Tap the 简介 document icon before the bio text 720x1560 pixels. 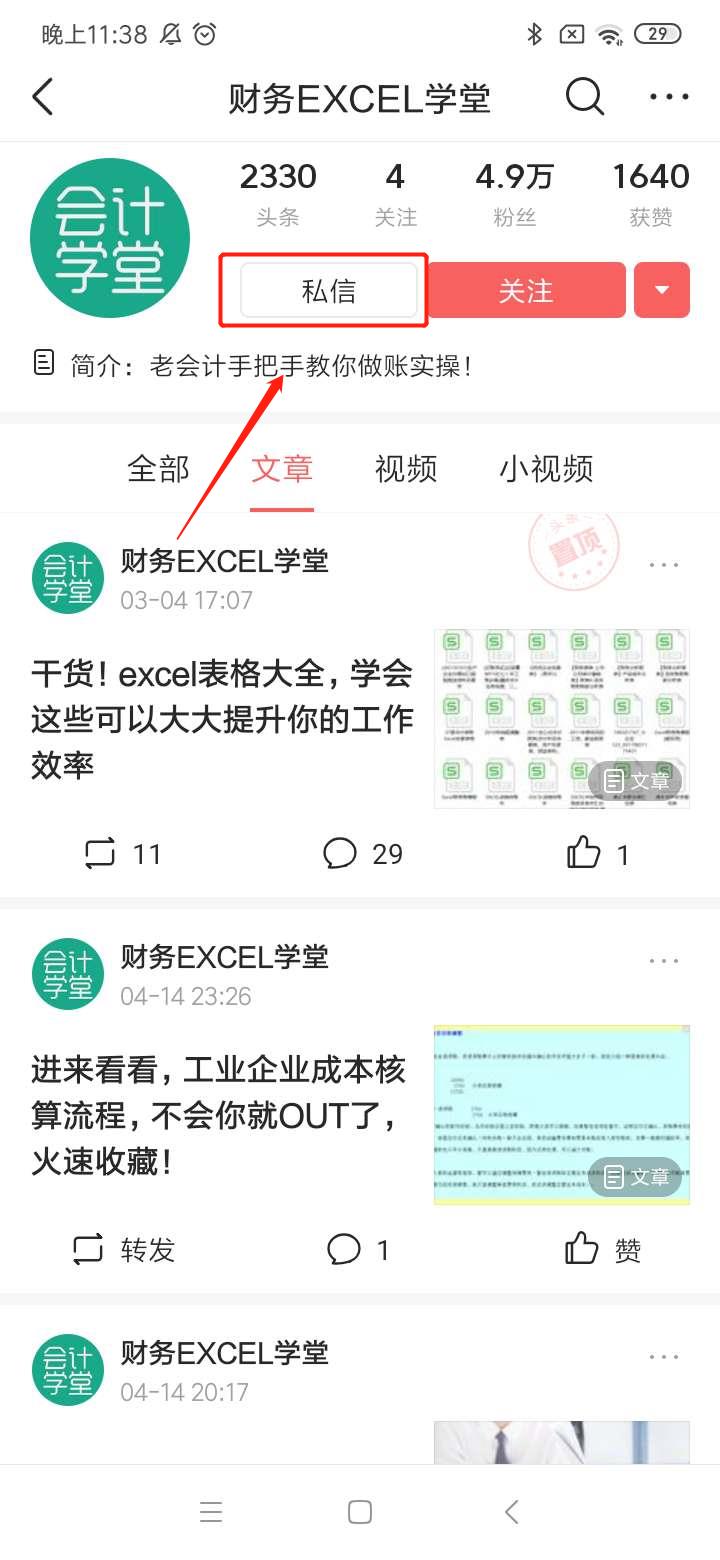(x=42, y=363)
